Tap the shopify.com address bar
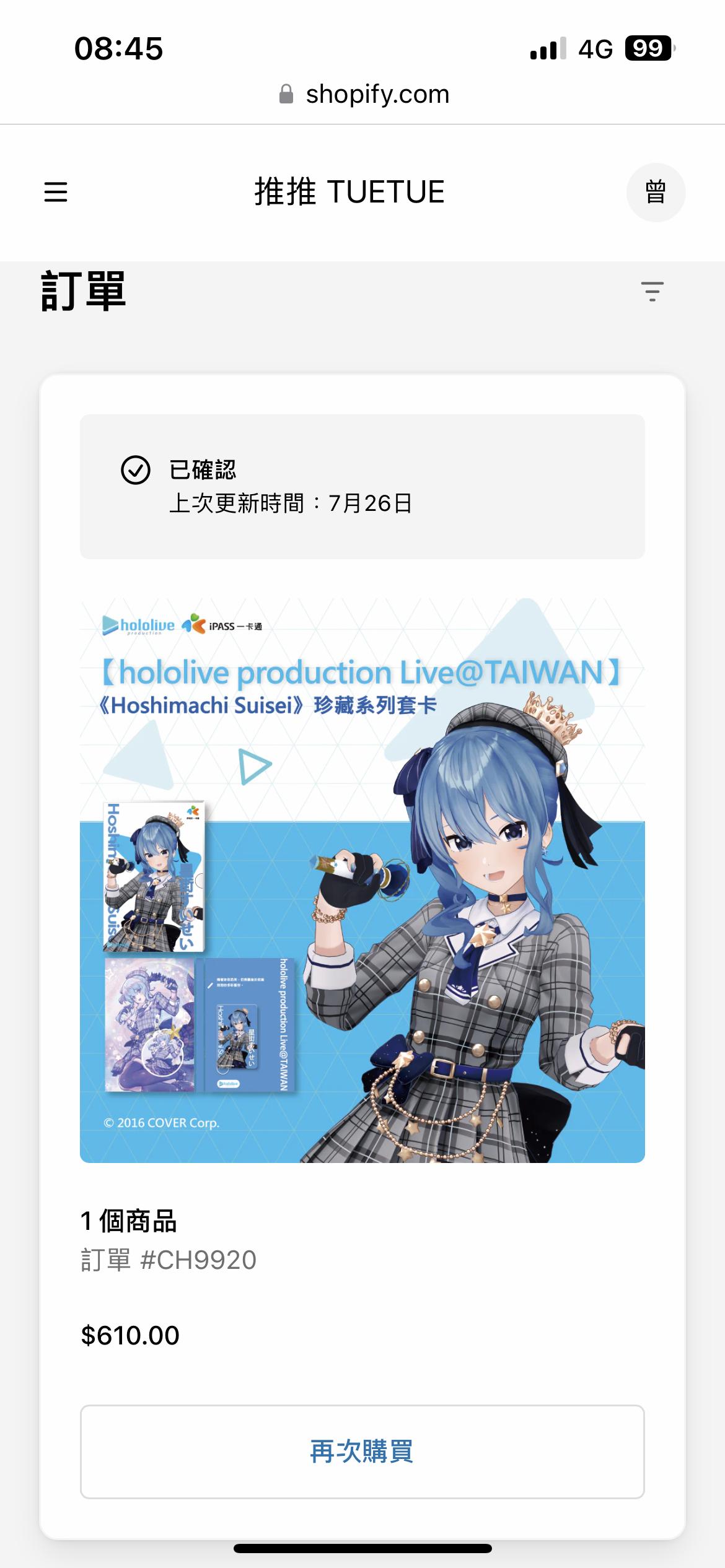Image resolution: width=725 pixels, height=1568 pixels. pos(364,94)
